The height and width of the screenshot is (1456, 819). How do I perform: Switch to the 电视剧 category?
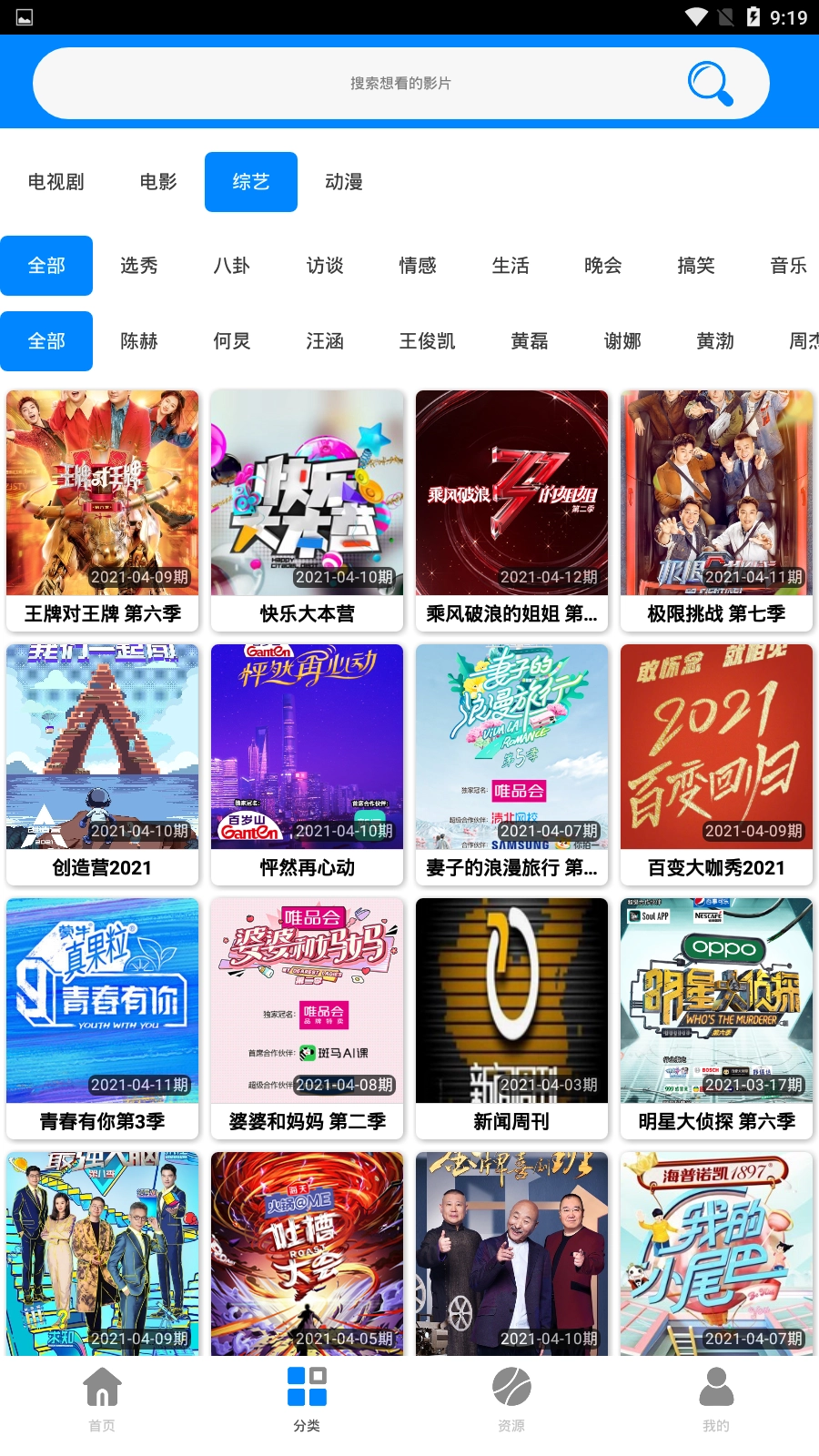[56, 182]
